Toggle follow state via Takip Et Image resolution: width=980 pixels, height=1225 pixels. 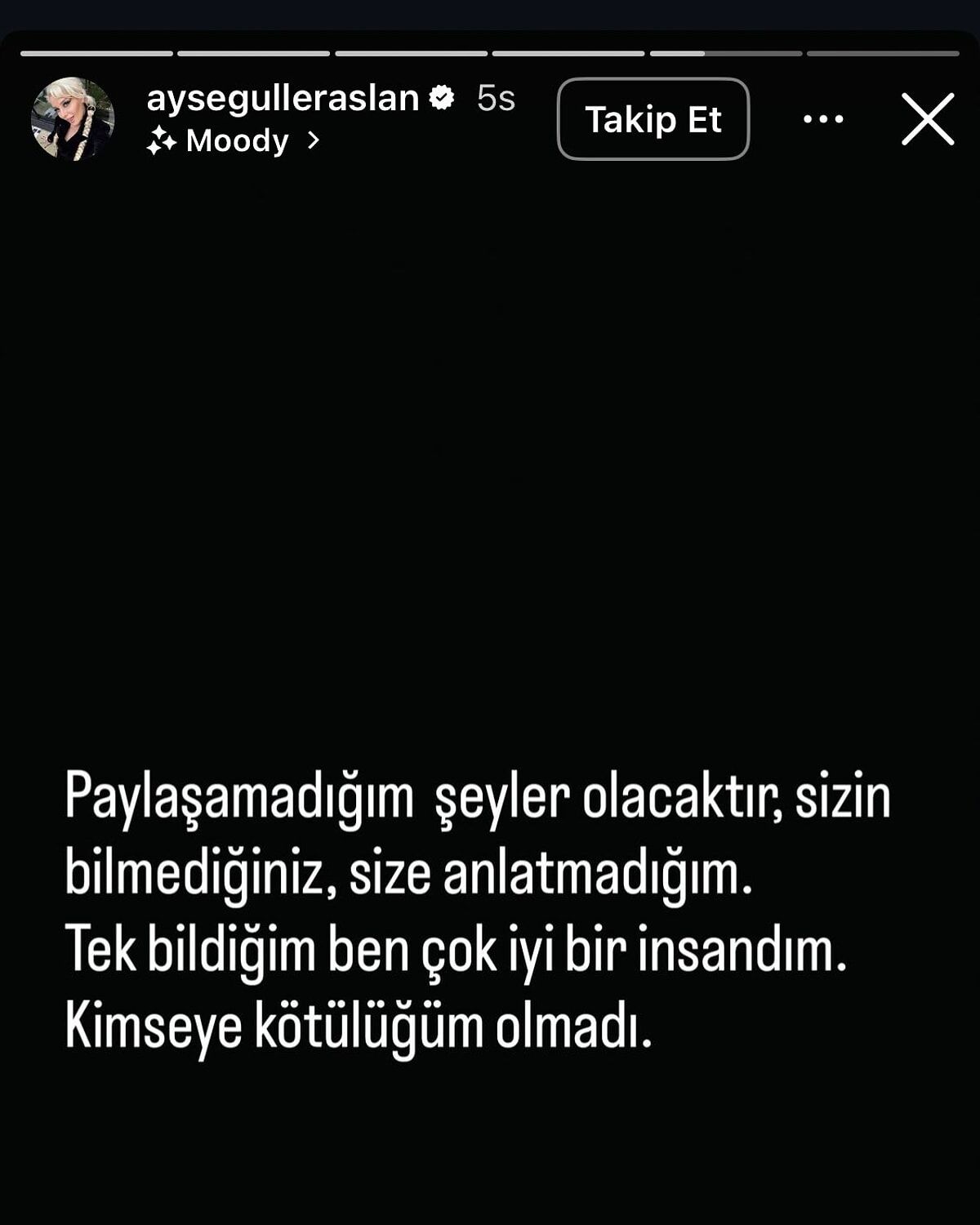653,121
